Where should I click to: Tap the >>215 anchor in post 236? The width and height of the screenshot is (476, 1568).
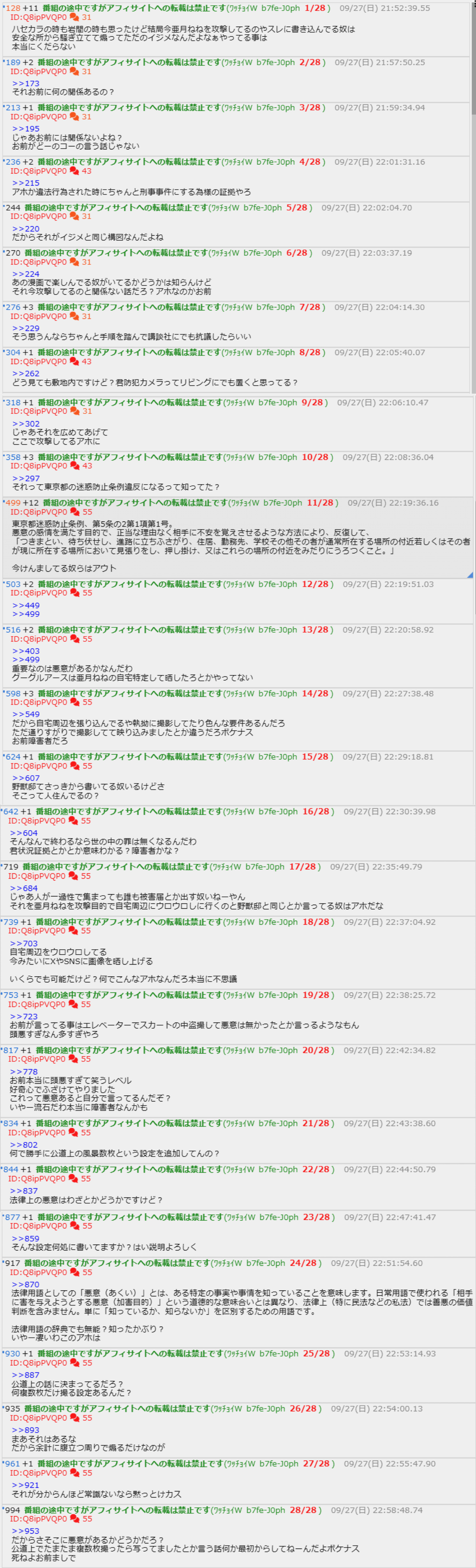[26, 183]
